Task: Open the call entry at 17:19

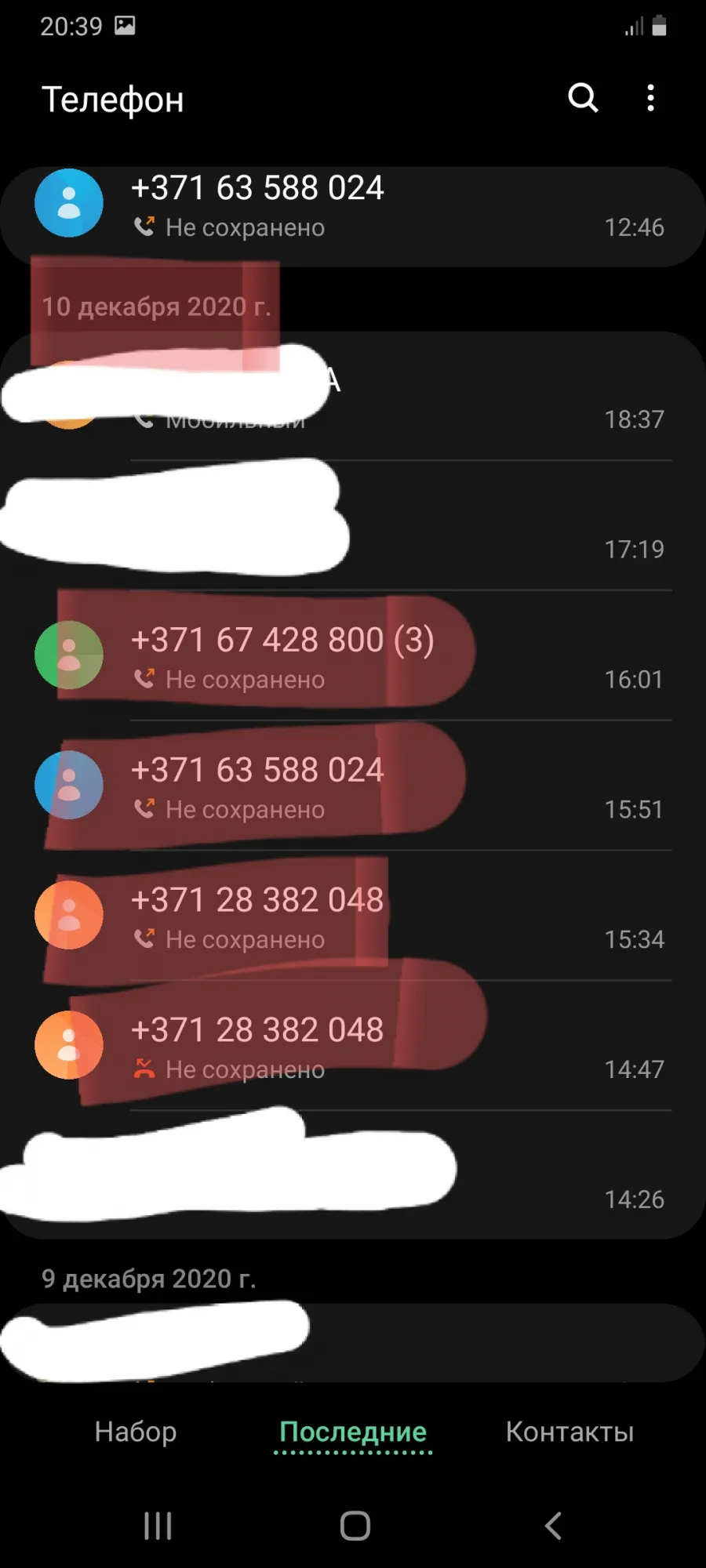Action: [x=353, y=524]
